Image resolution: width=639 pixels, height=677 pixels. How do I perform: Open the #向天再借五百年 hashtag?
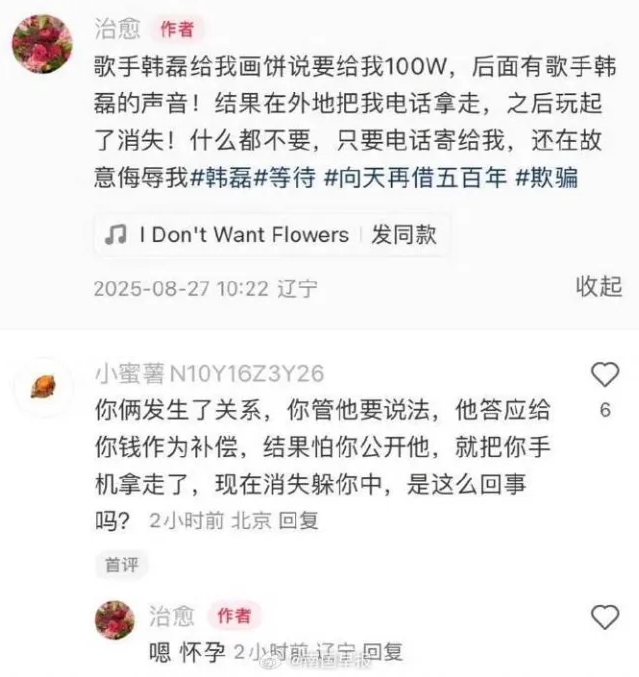click(x=415, y=179)
